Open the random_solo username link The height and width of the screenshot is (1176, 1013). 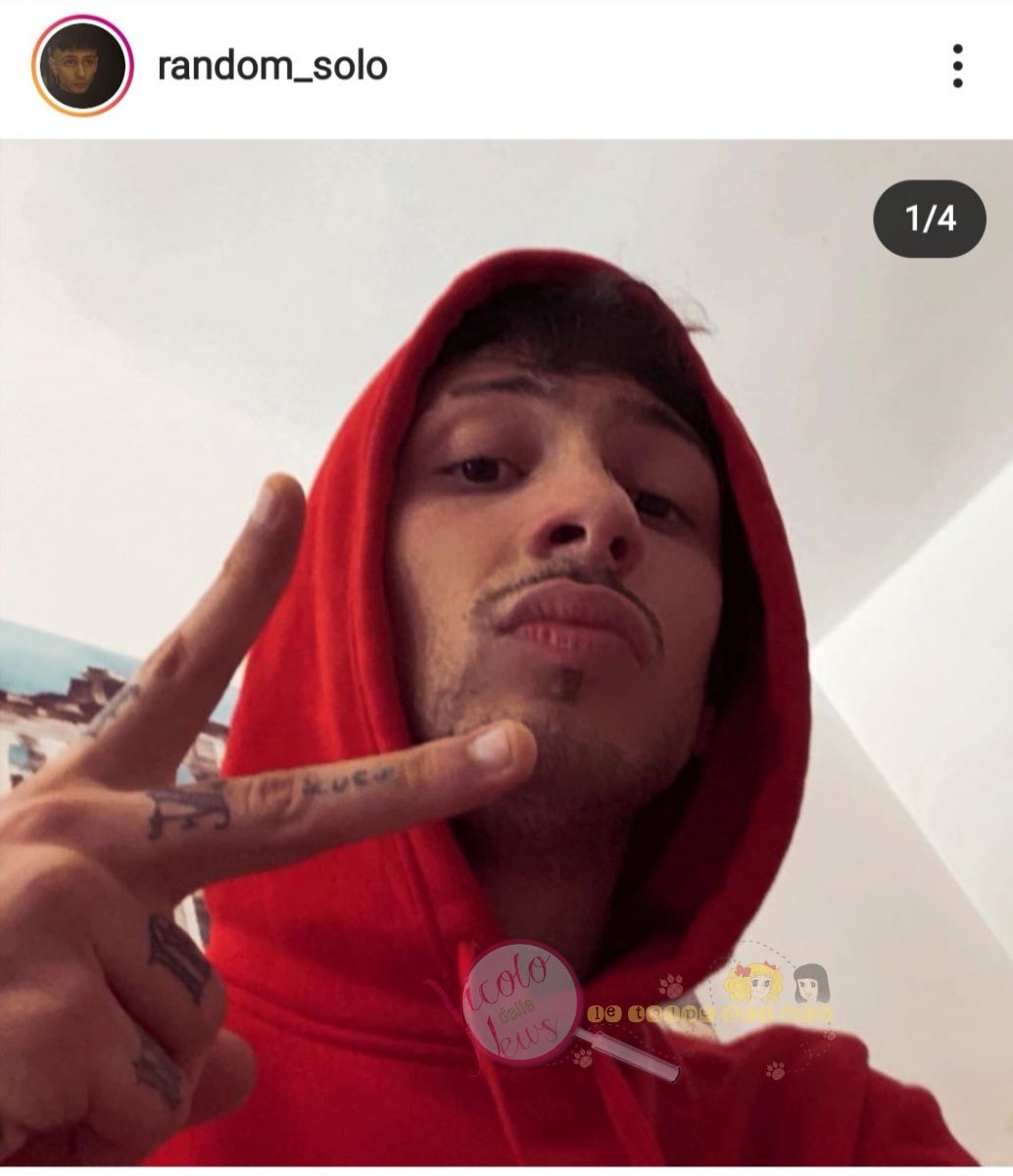pos(271,67)
